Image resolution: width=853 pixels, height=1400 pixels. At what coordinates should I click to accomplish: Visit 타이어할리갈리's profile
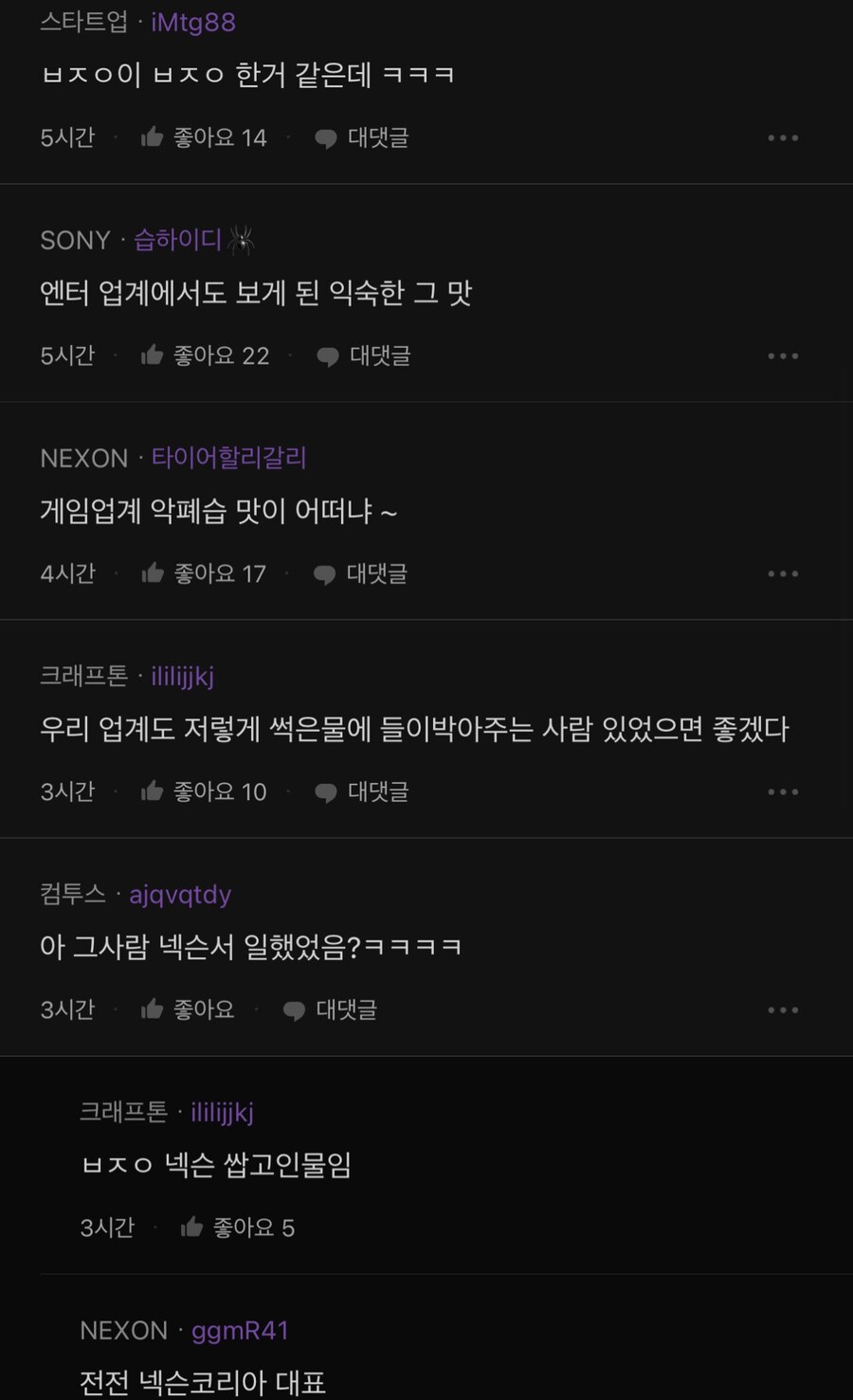pyautogui.click(x=230, y=457)
